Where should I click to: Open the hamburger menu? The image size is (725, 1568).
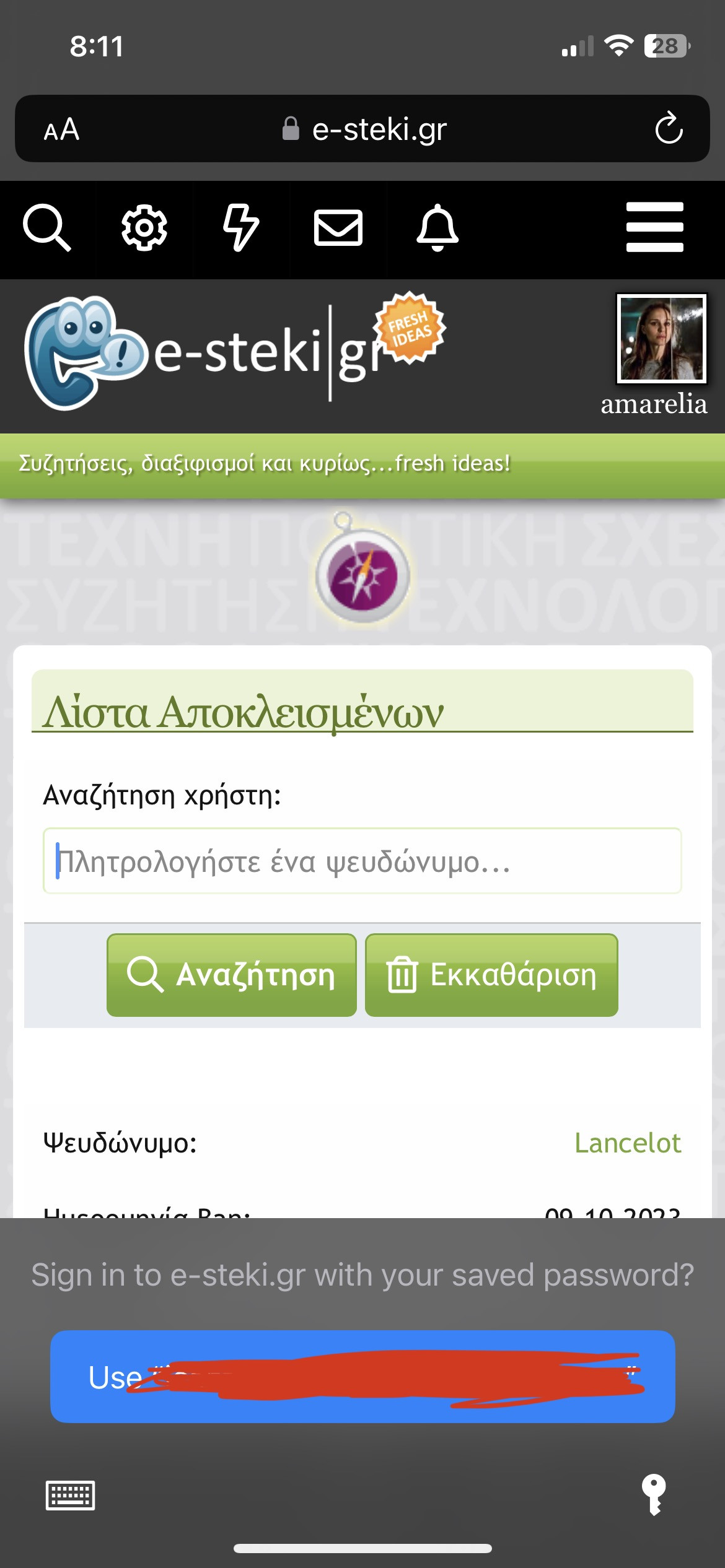pos(654,227)
